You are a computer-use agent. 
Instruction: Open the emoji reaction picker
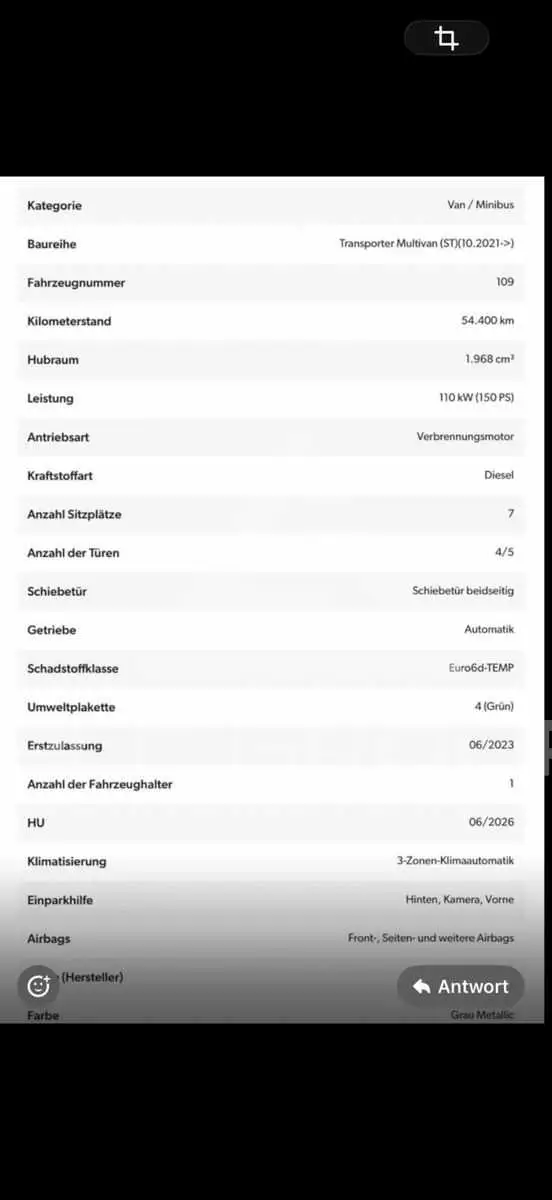39,986
